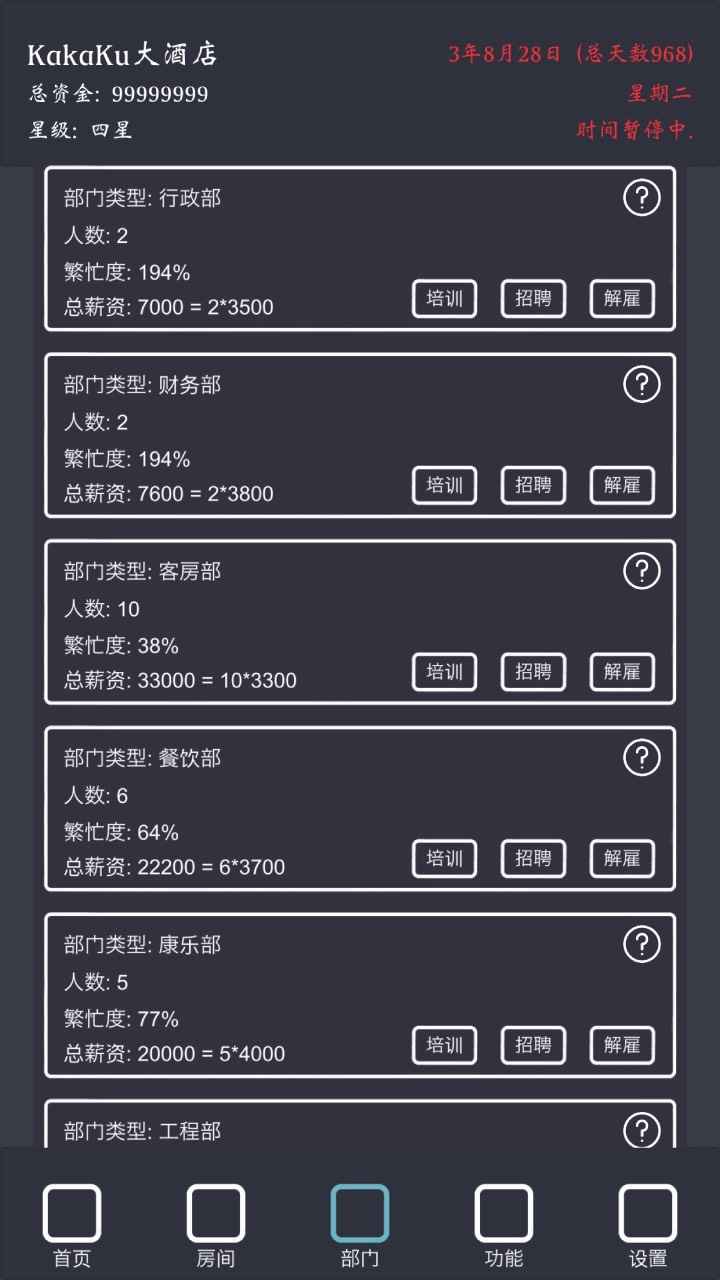The height and width of the screenshot is (1280, 720).
Task: Tap 培训 in the 餐饮部 card
Action: coord(444,858)
